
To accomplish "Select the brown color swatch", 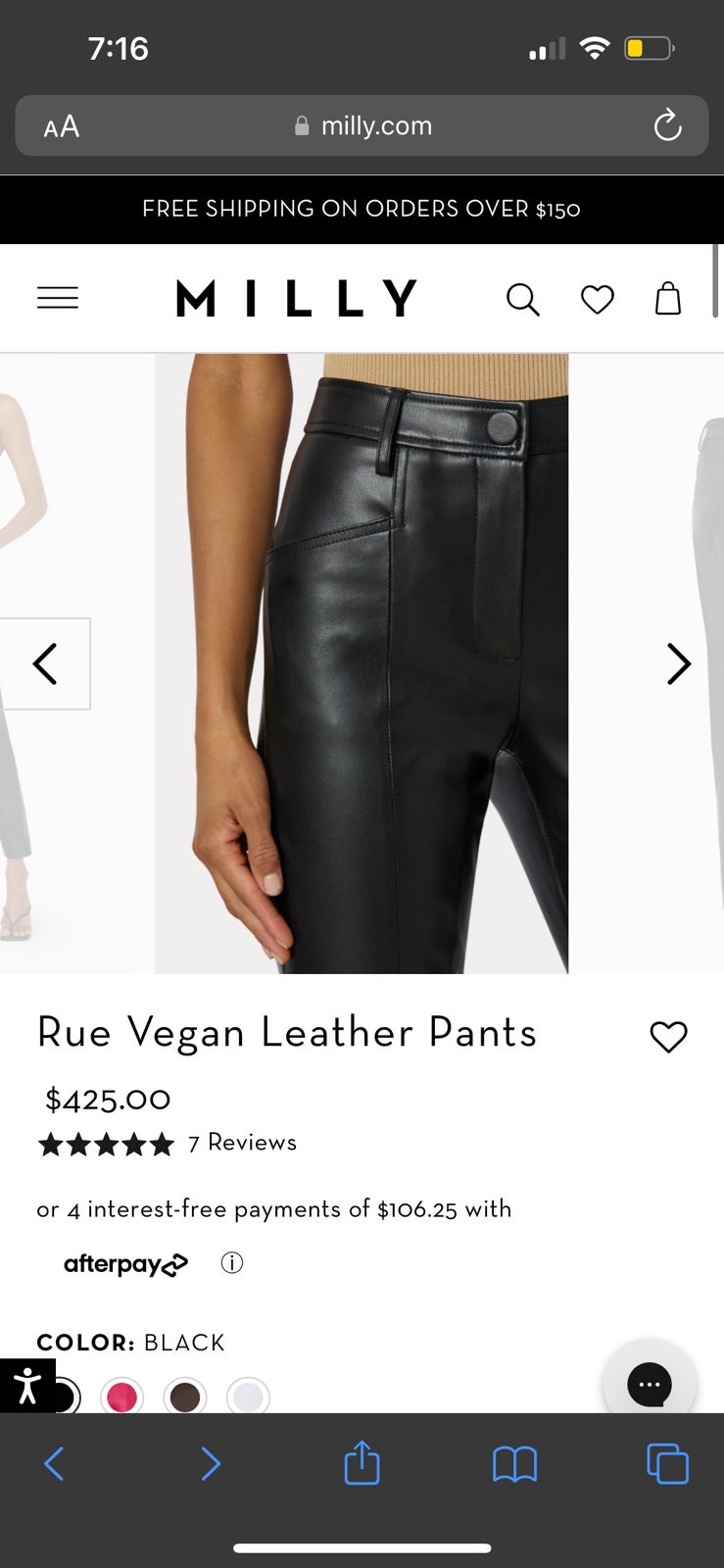I will [x=185, y=1396].
